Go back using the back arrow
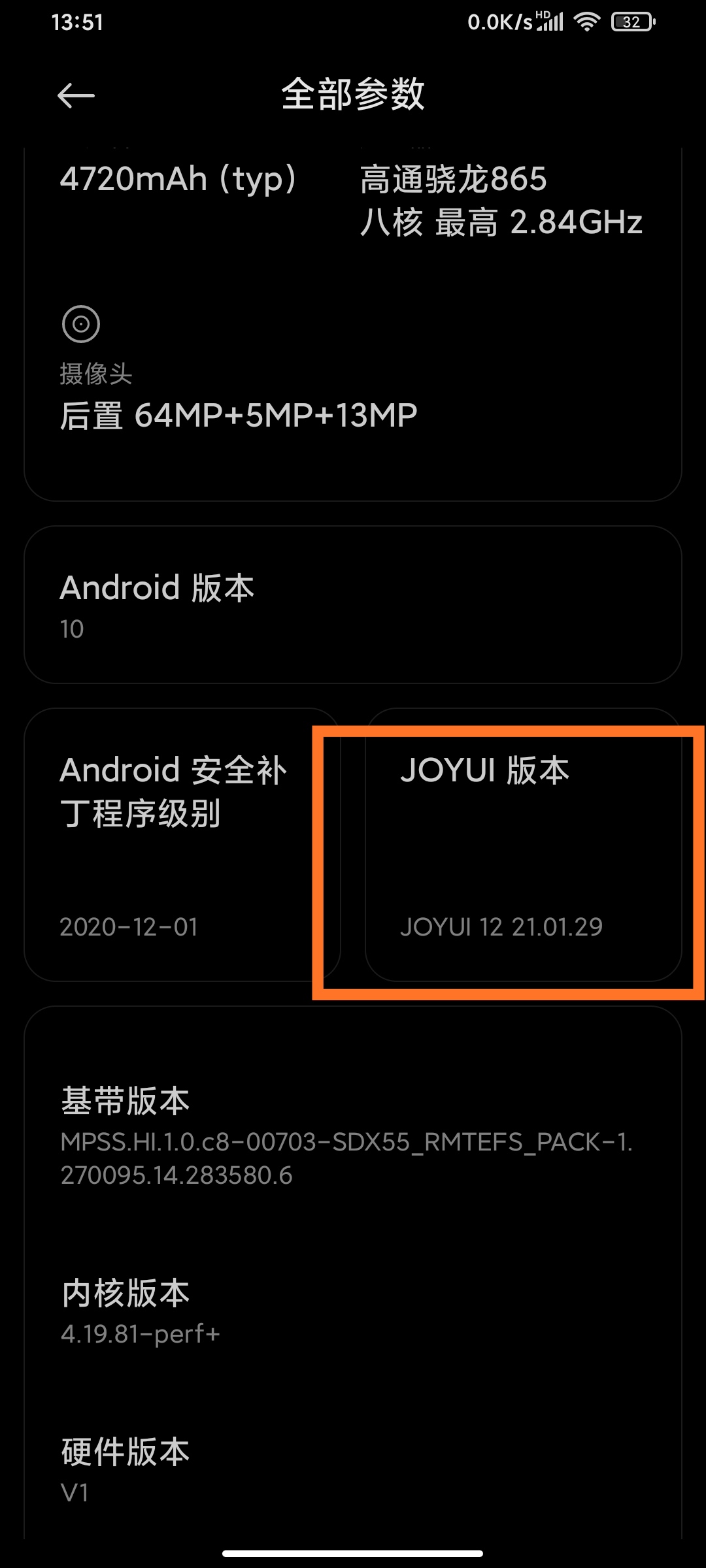The image size is (706, 1568). click(76, 96)
